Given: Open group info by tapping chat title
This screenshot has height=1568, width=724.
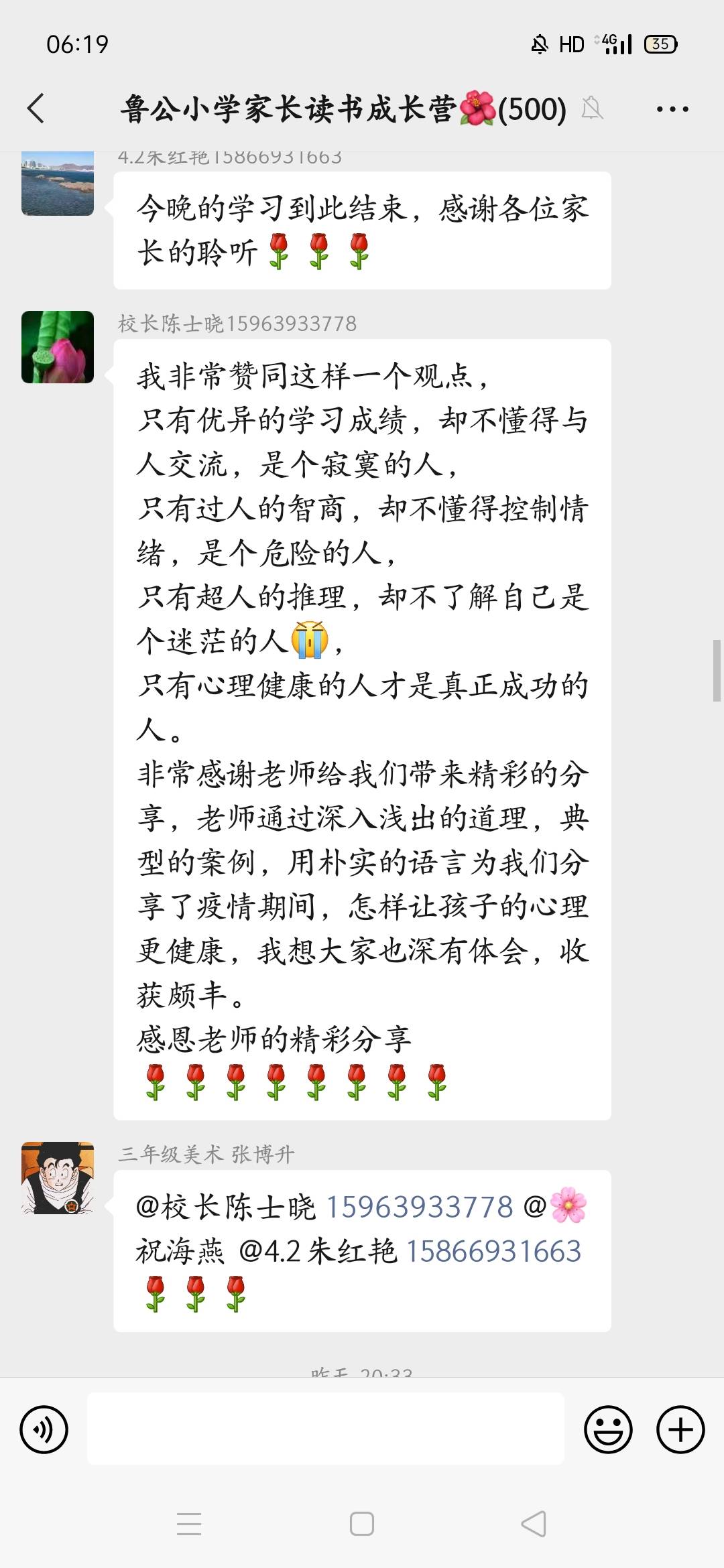Looking at the screenshot, I should 341,109.
